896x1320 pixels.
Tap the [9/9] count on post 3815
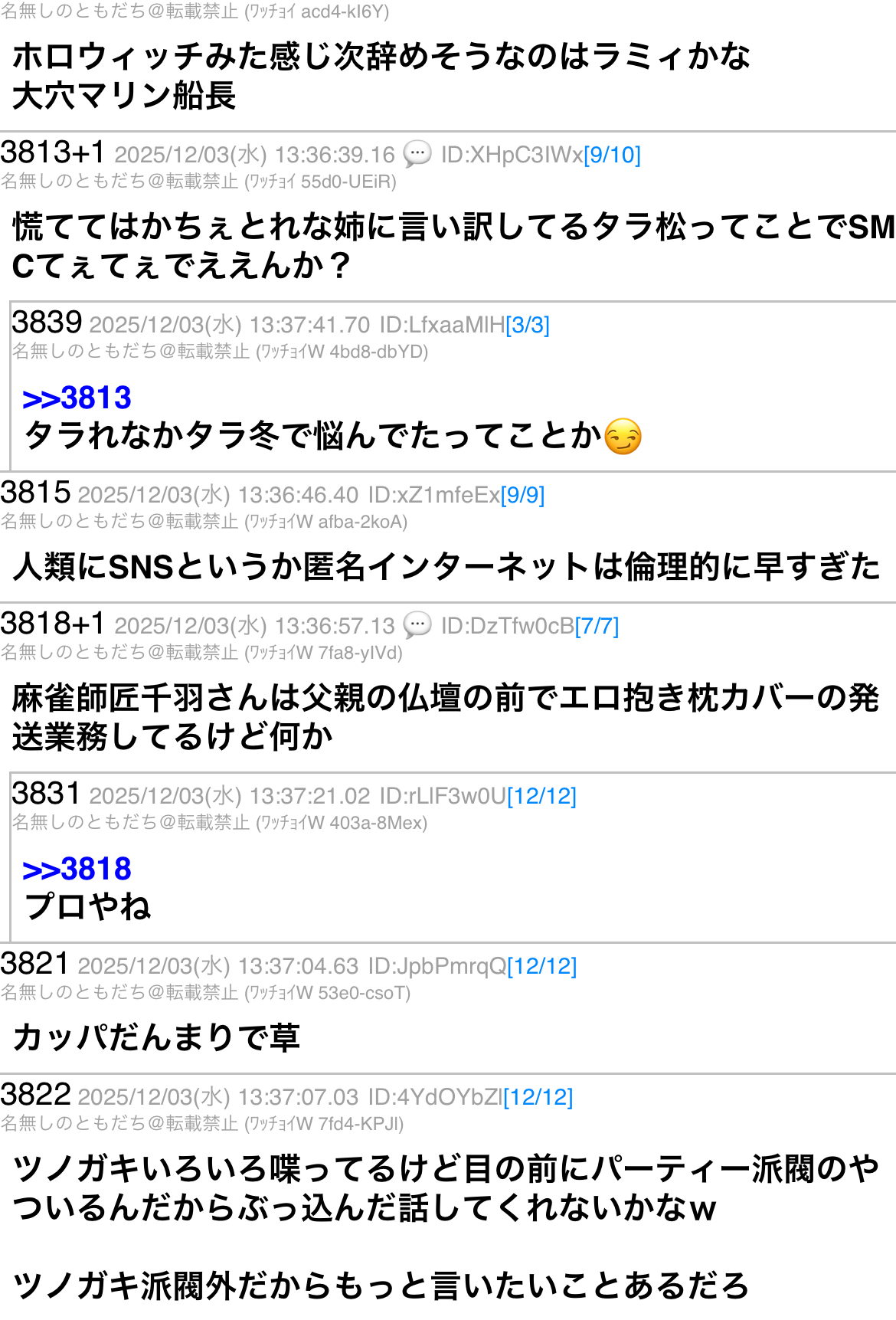click(522, 496)
